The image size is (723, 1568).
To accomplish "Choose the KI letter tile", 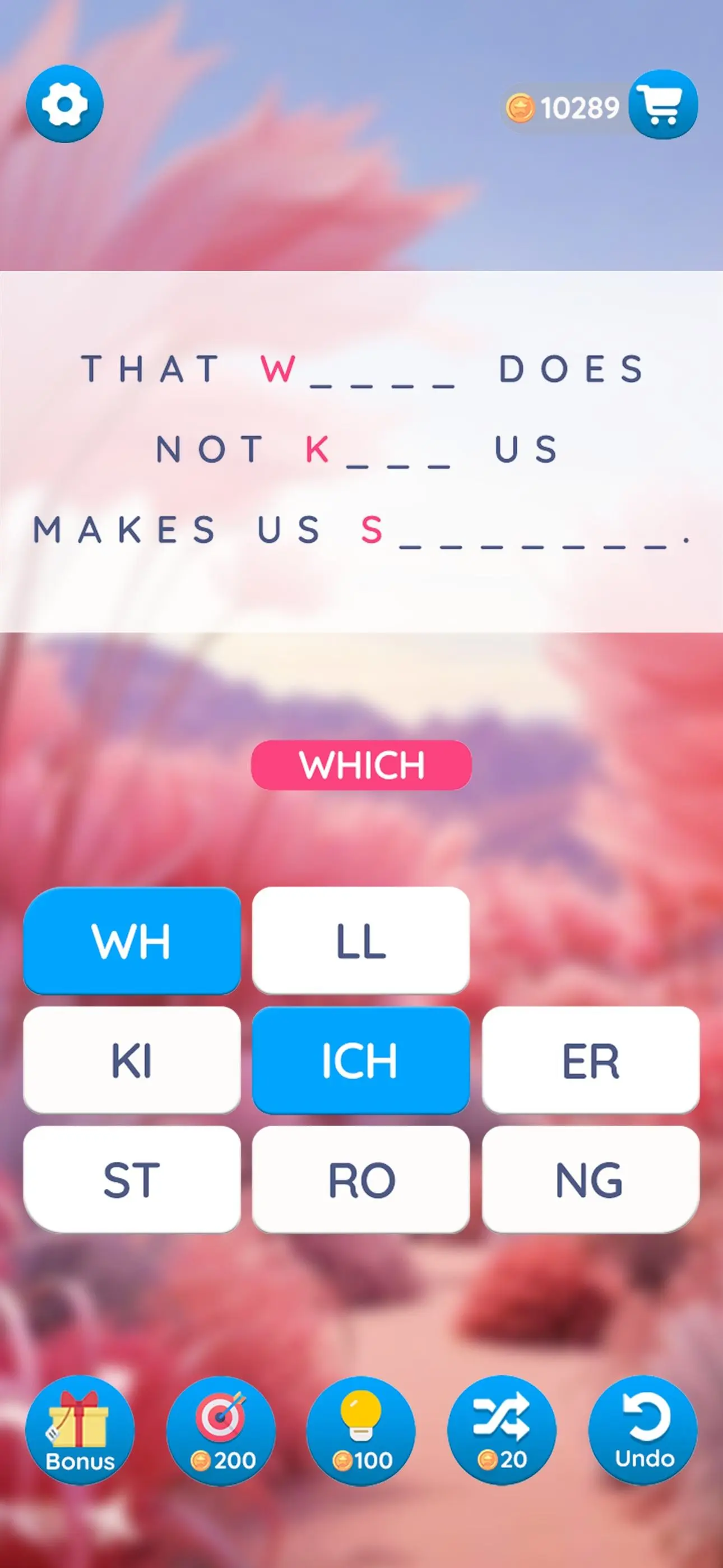I will pos(132,1060).
